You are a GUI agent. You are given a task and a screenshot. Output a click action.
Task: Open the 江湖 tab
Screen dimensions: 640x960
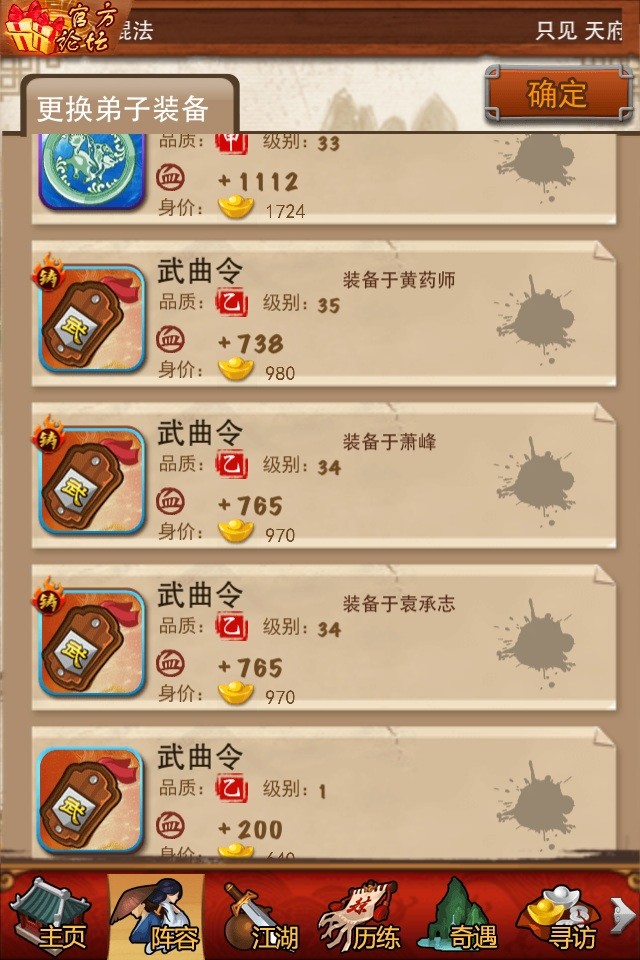[262, 915]
